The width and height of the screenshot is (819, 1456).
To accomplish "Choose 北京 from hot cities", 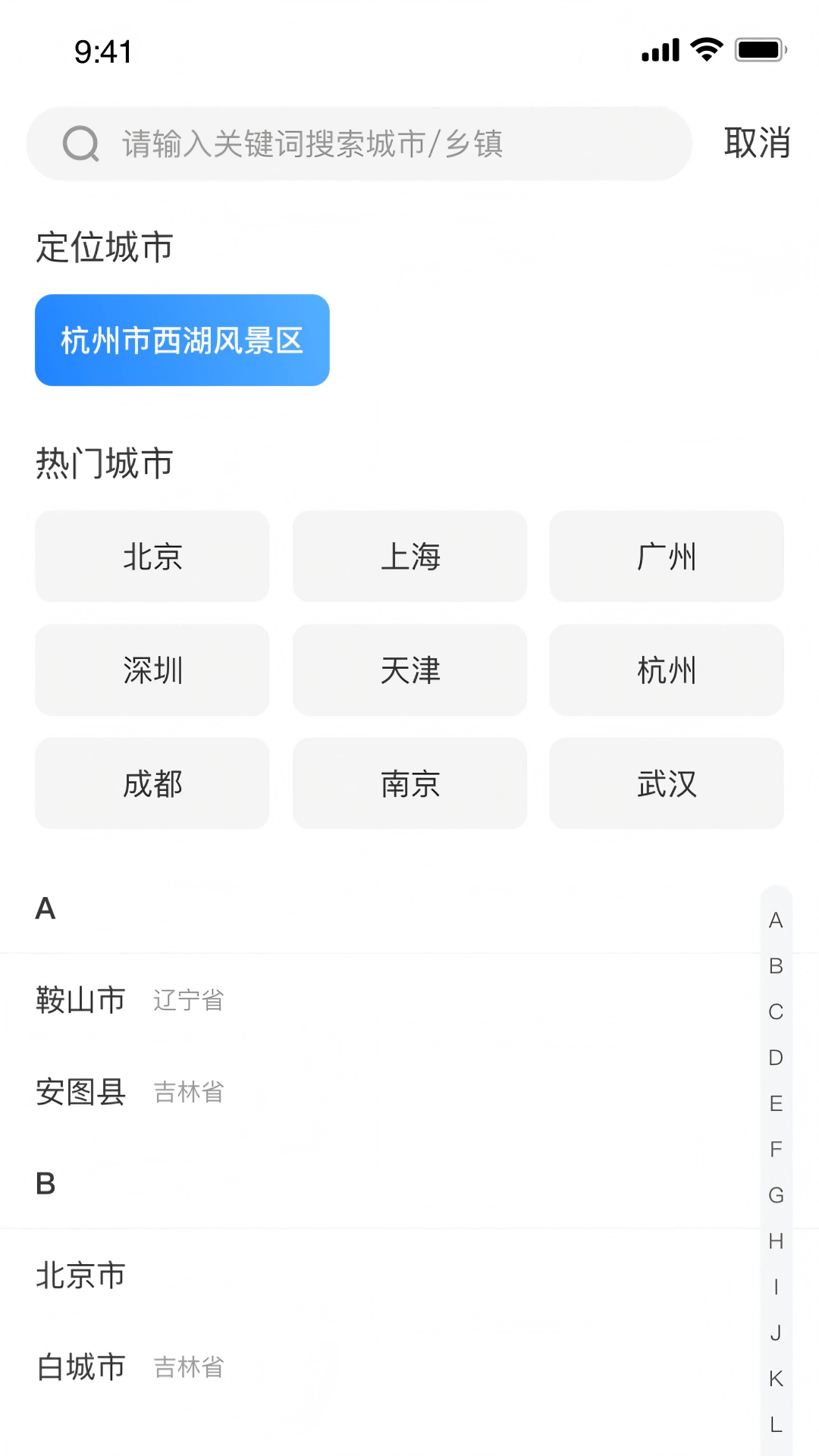I will tap(152, 557).
